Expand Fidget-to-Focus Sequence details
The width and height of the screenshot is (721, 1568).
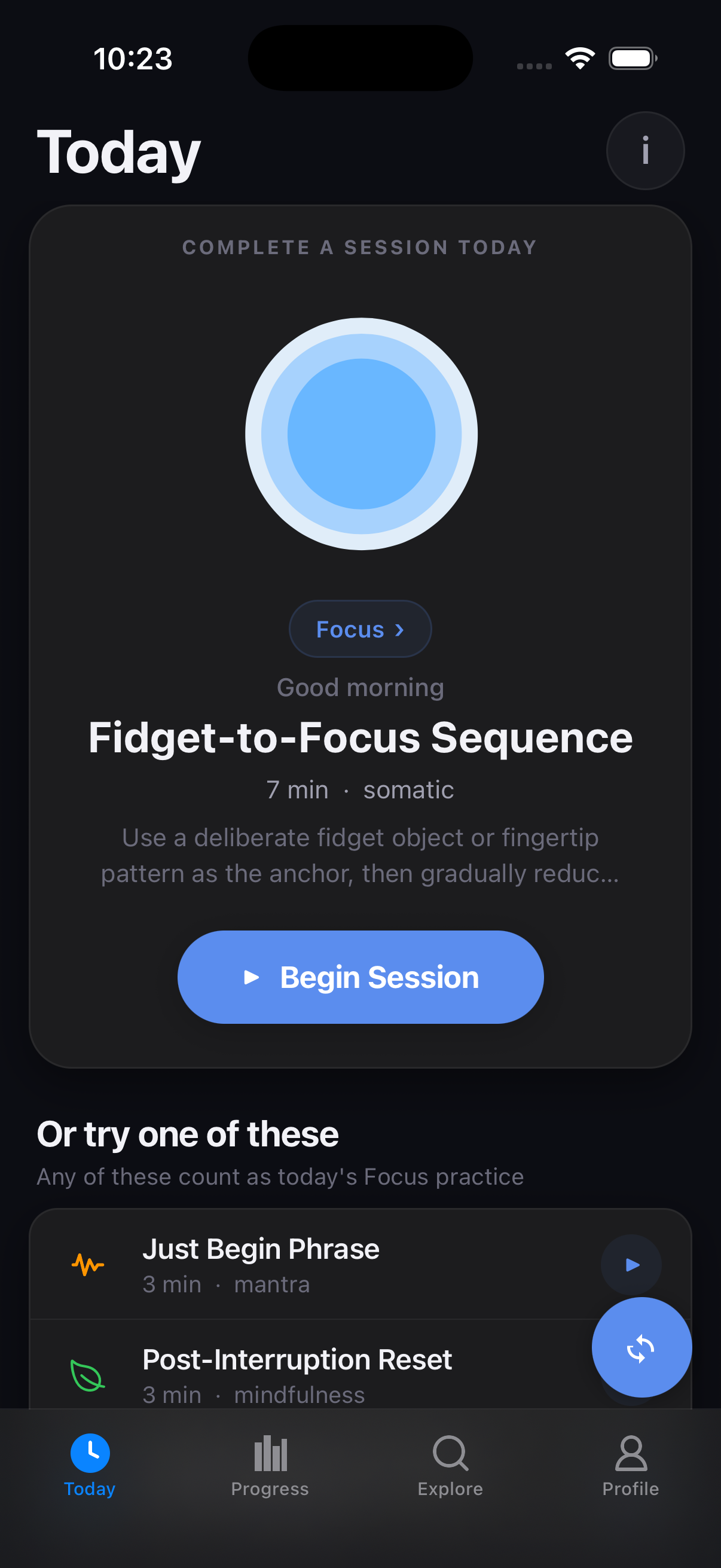pyautogui.click(x=361, y=738)
